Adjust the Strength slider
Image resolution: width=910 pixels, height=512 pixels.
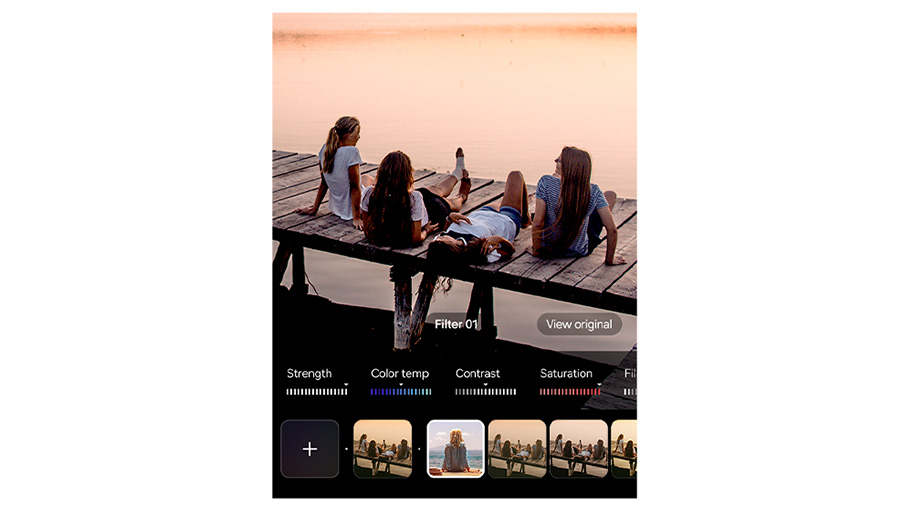[x=317, y=391]
